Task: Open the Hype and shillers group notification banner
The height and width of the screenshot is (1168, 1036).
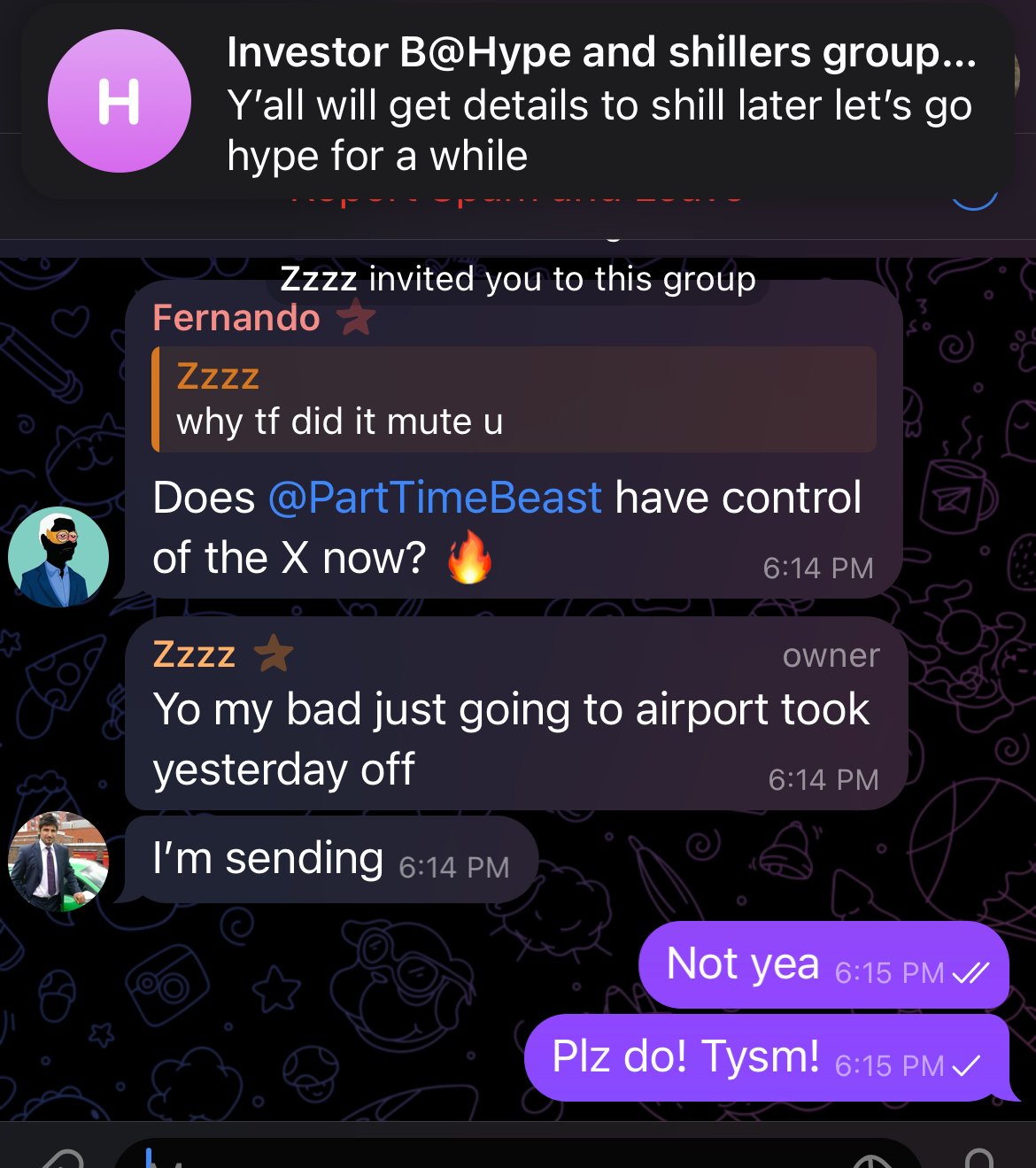Action: (x=518, y=104)
